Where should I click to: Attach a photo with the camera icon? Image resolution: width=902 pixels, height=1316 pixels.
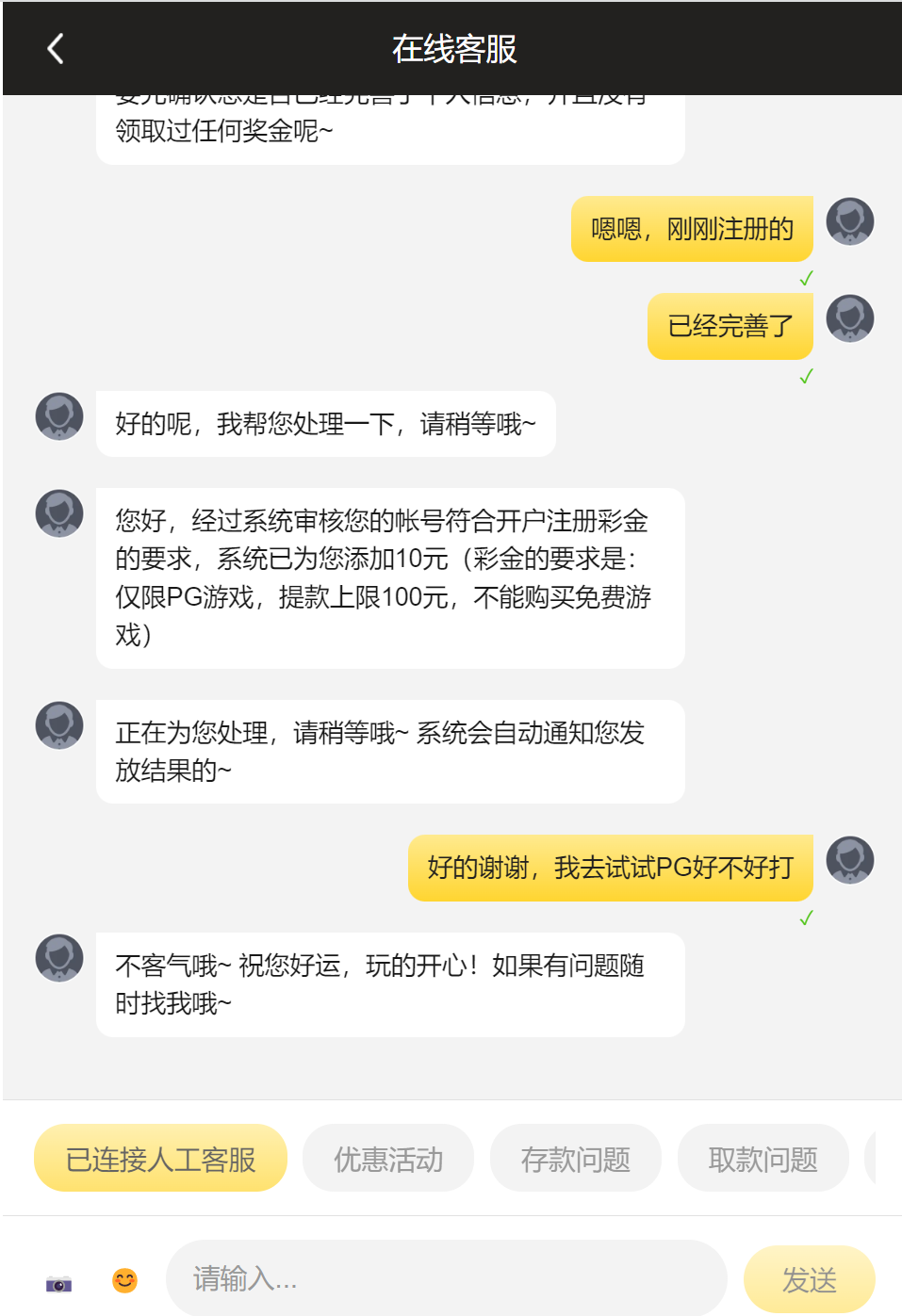58,1283
